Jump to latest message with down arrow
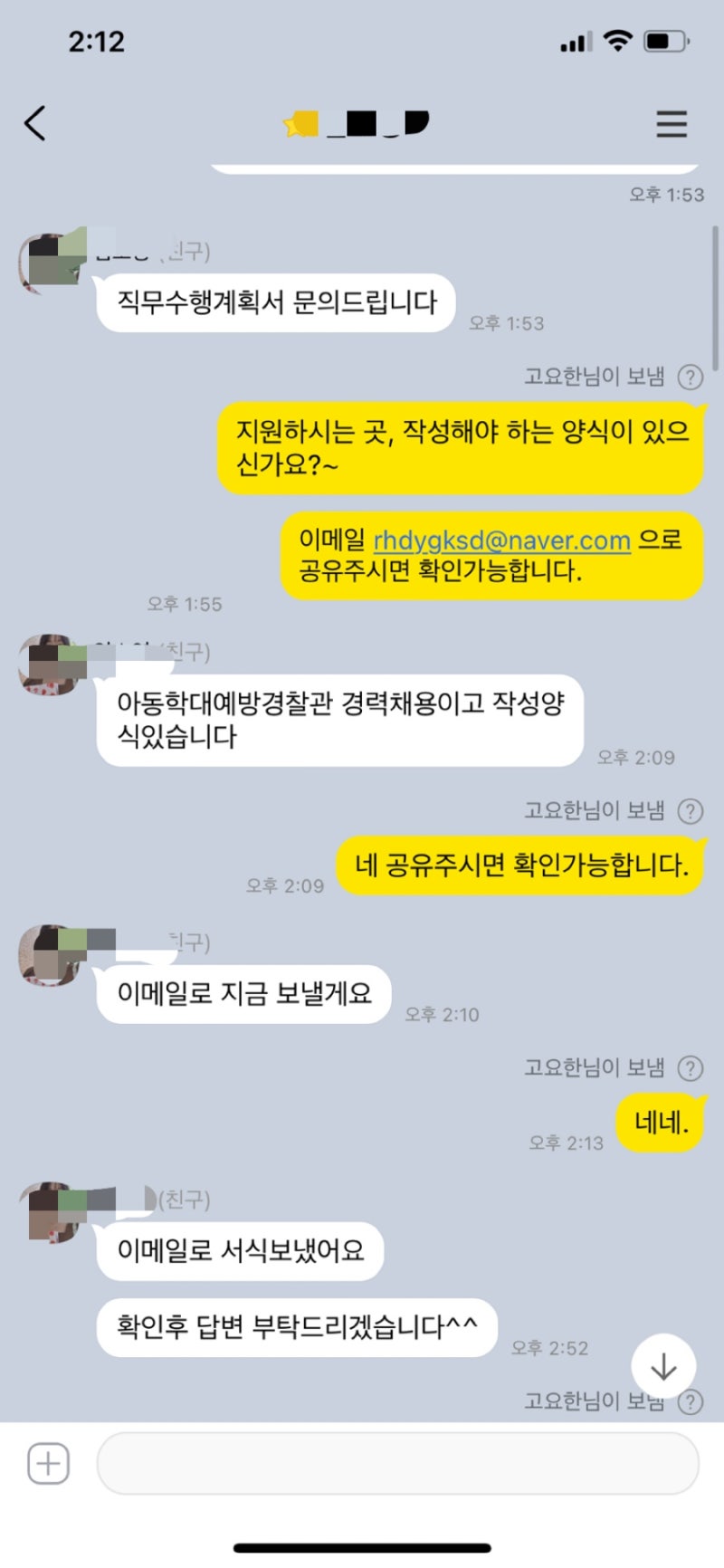Viewport: 724px width, 1568px height. point(663,1366)
